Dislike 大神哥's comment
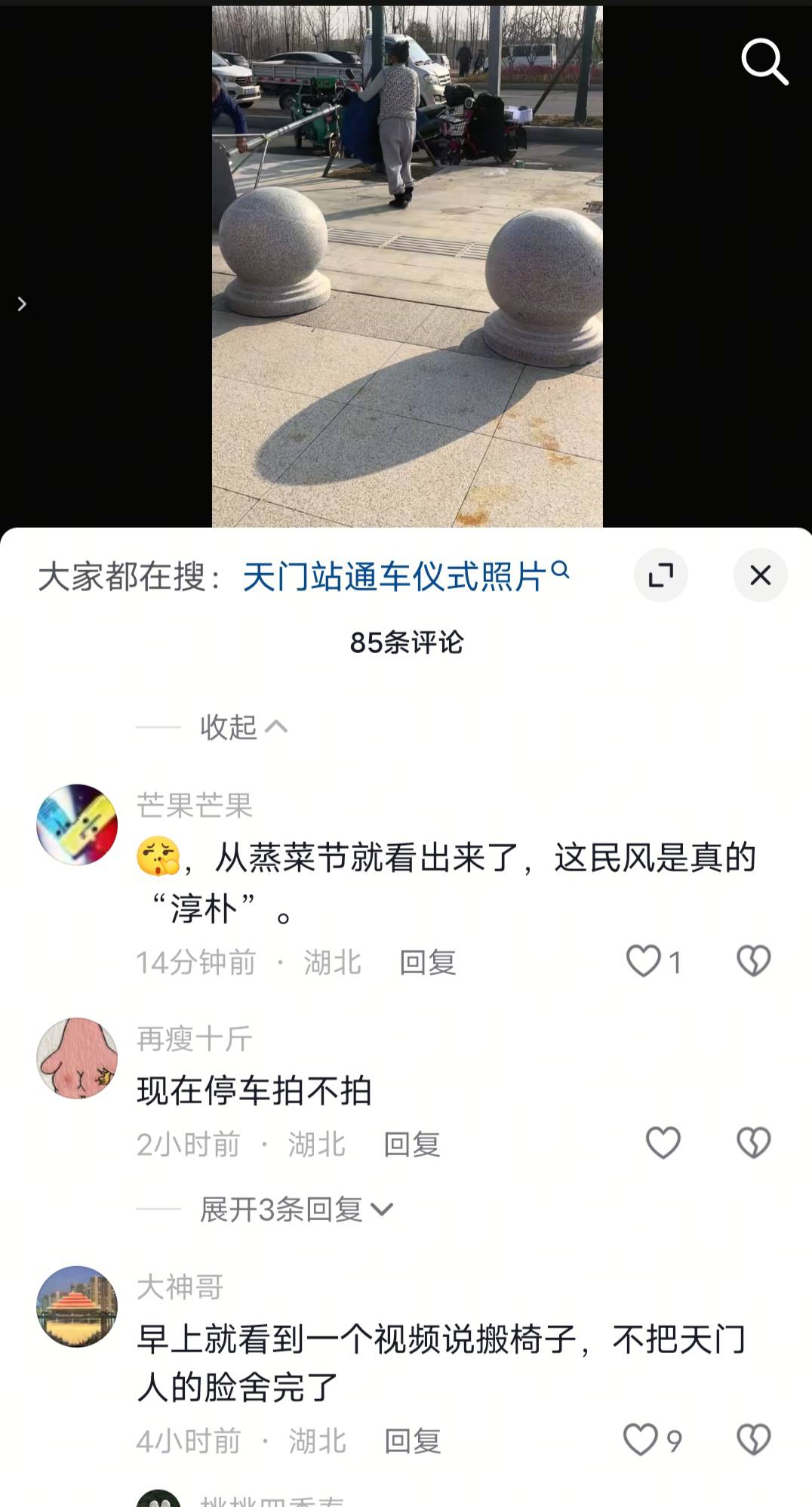This screenshot has height=1507, width=812. click(x=753, y=1440)
